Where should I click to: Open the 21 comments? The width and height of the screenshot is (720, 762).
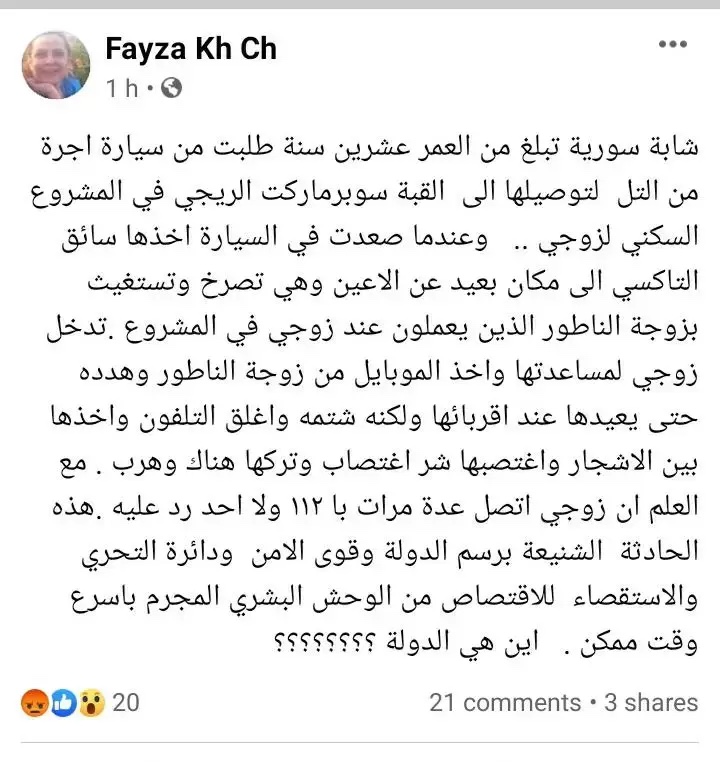504,702
